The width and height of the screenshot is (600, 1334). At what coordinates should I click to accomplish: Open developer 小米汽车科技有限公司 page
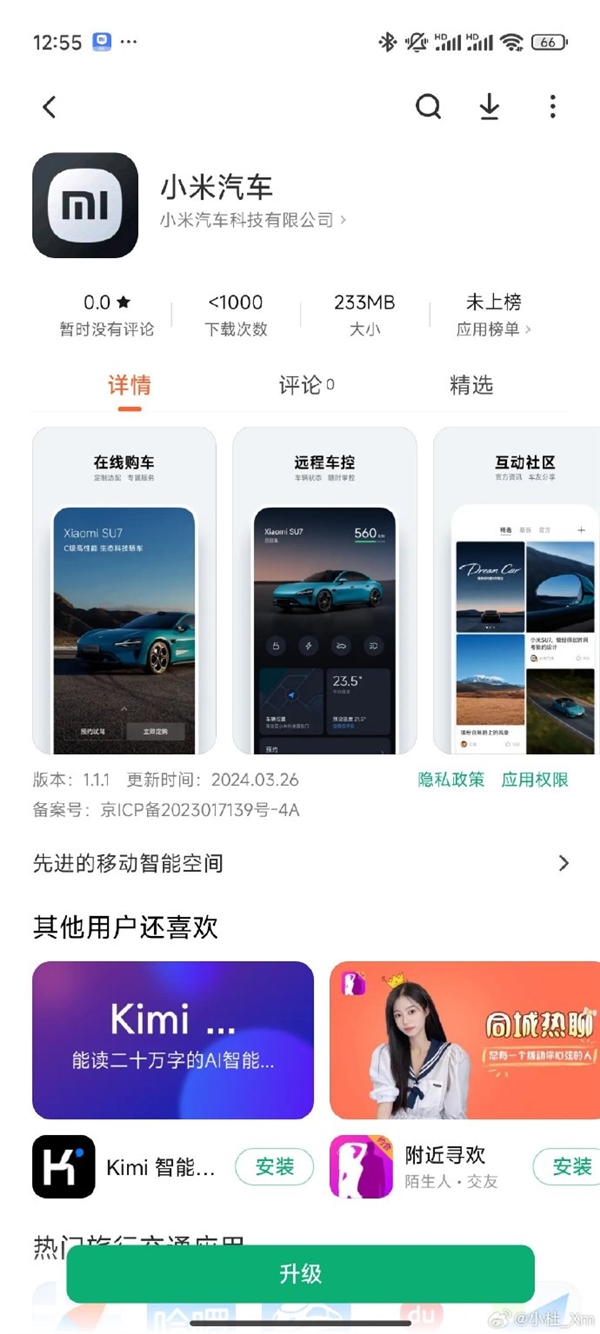coord(253,220)
